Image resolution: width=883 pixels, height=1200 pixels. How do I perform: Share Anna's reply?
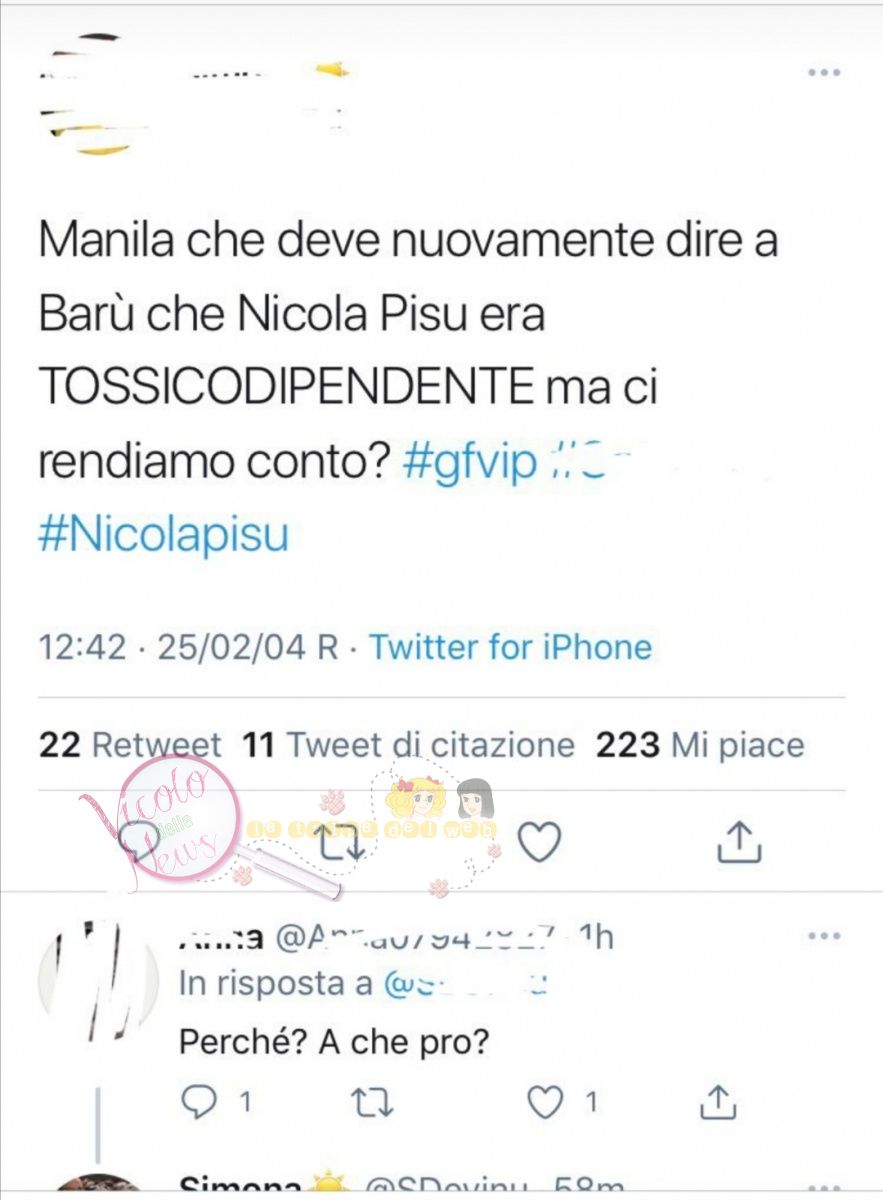click(x=717, y=1103)
